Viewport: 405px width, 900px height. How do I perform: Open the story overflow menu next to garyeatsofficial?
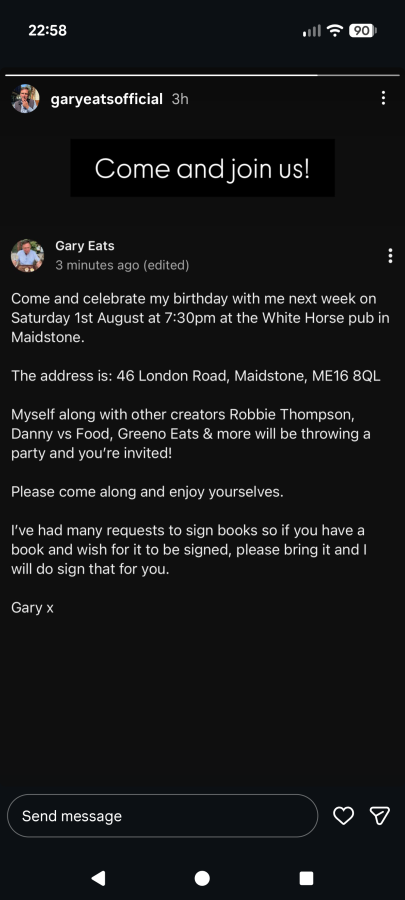coord(383,98)
